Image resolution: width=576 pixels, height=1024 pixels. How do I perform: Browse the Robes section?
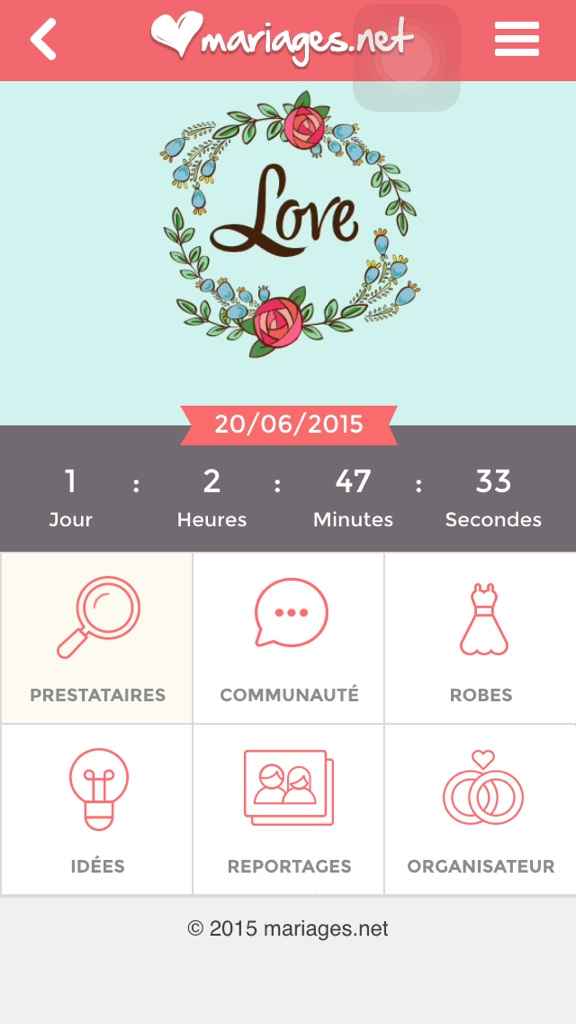(x=481, y=638)
